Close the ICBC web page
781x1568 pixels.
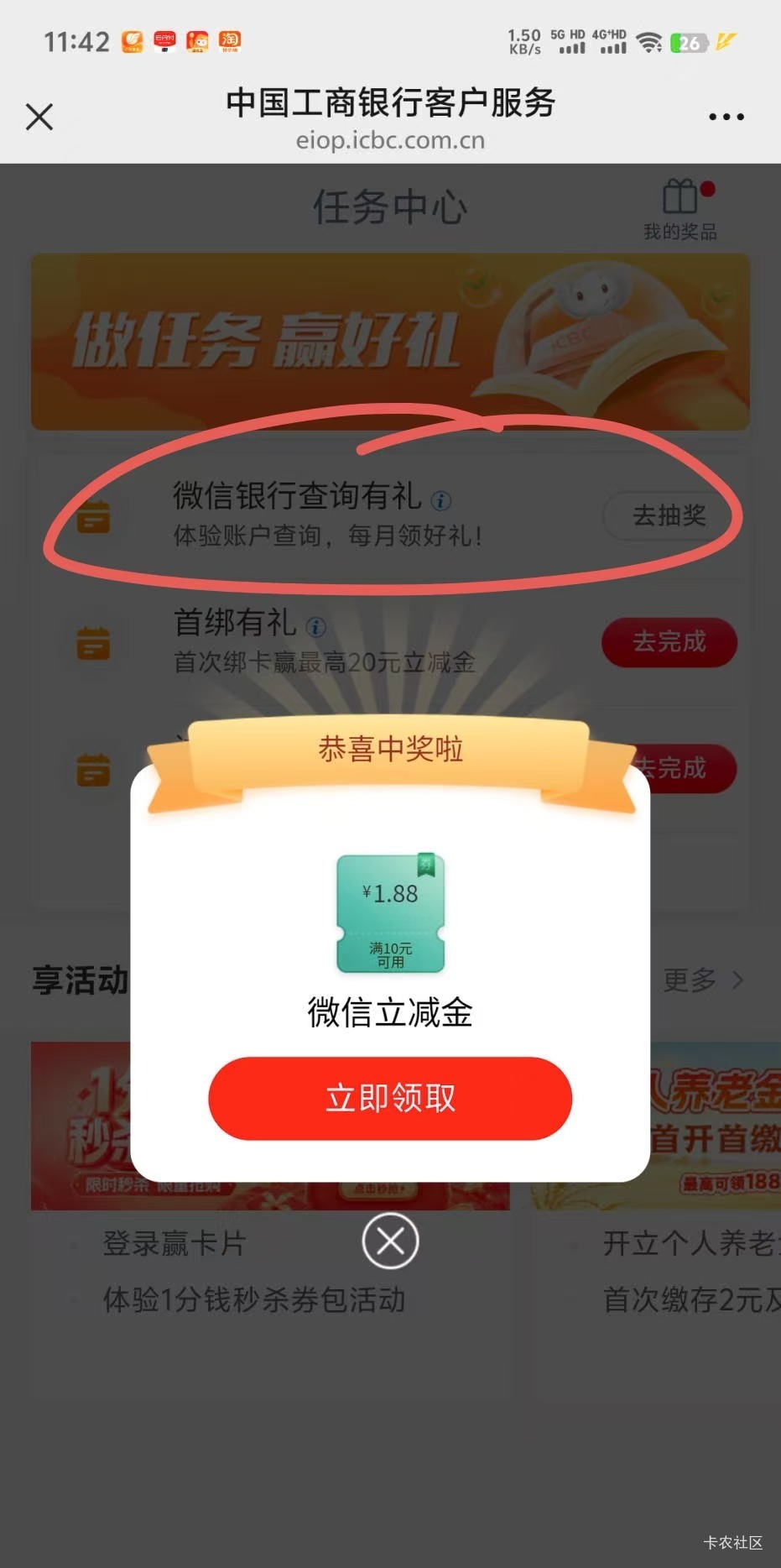pos(39,117)
